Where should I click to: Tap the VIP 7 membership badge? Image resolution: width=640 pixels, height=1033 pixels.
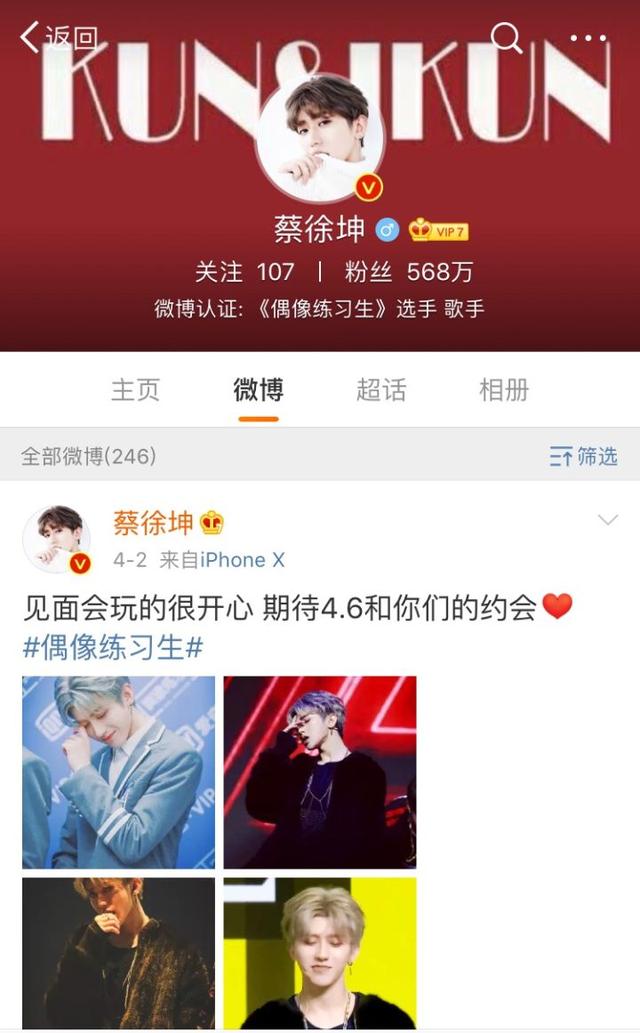438,231
